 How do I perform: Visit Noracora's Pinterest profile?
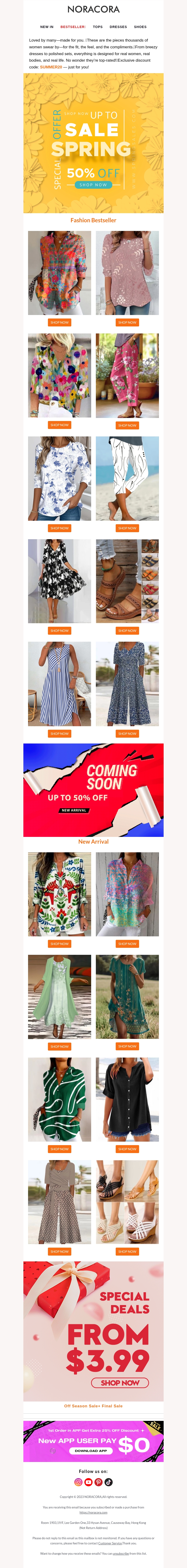tap(99, 1482)
